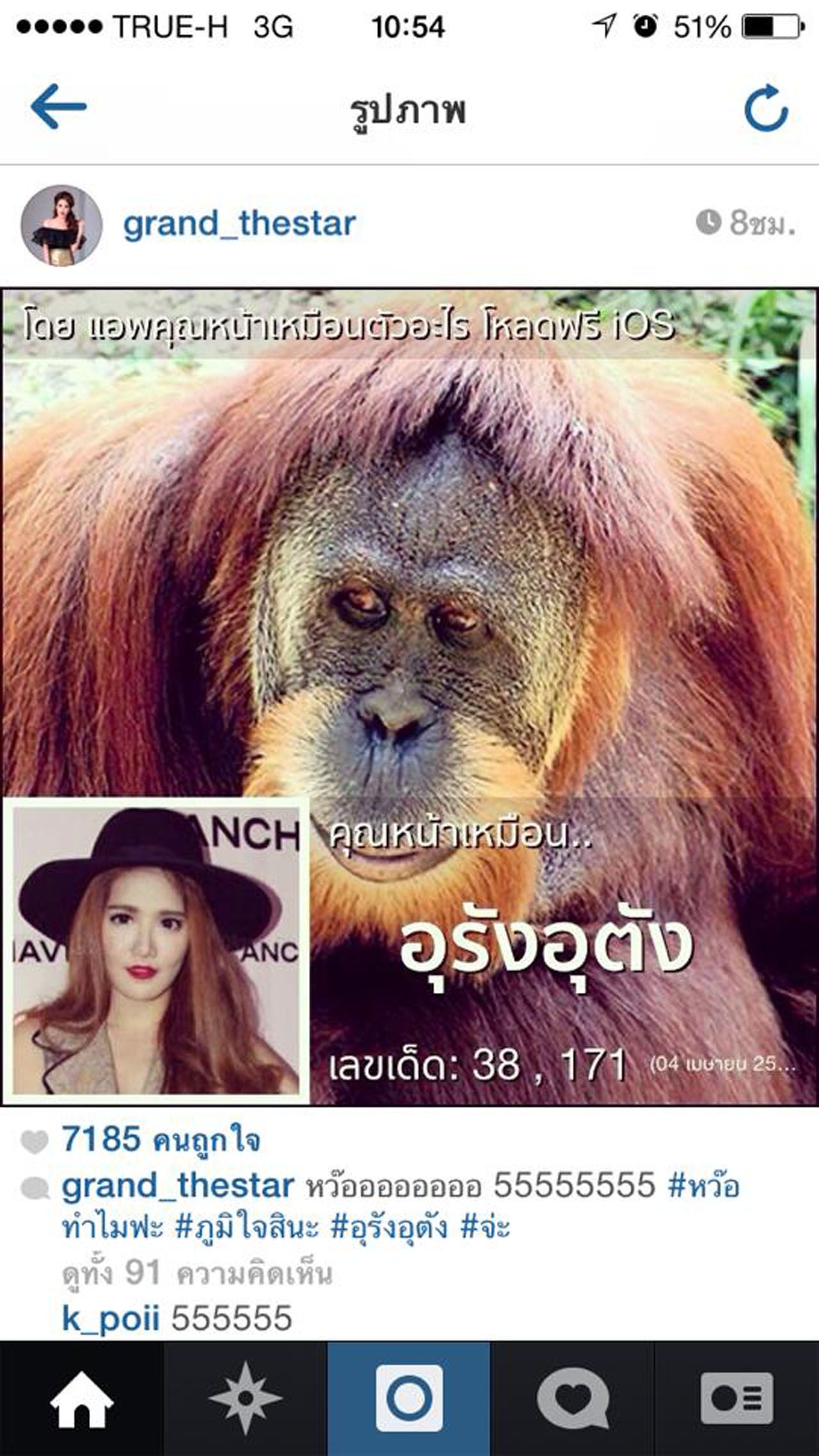The height and width of the screenshot is (1456, 819).
Task: Switch to the Home tab
Action: tap(81, 1399)
